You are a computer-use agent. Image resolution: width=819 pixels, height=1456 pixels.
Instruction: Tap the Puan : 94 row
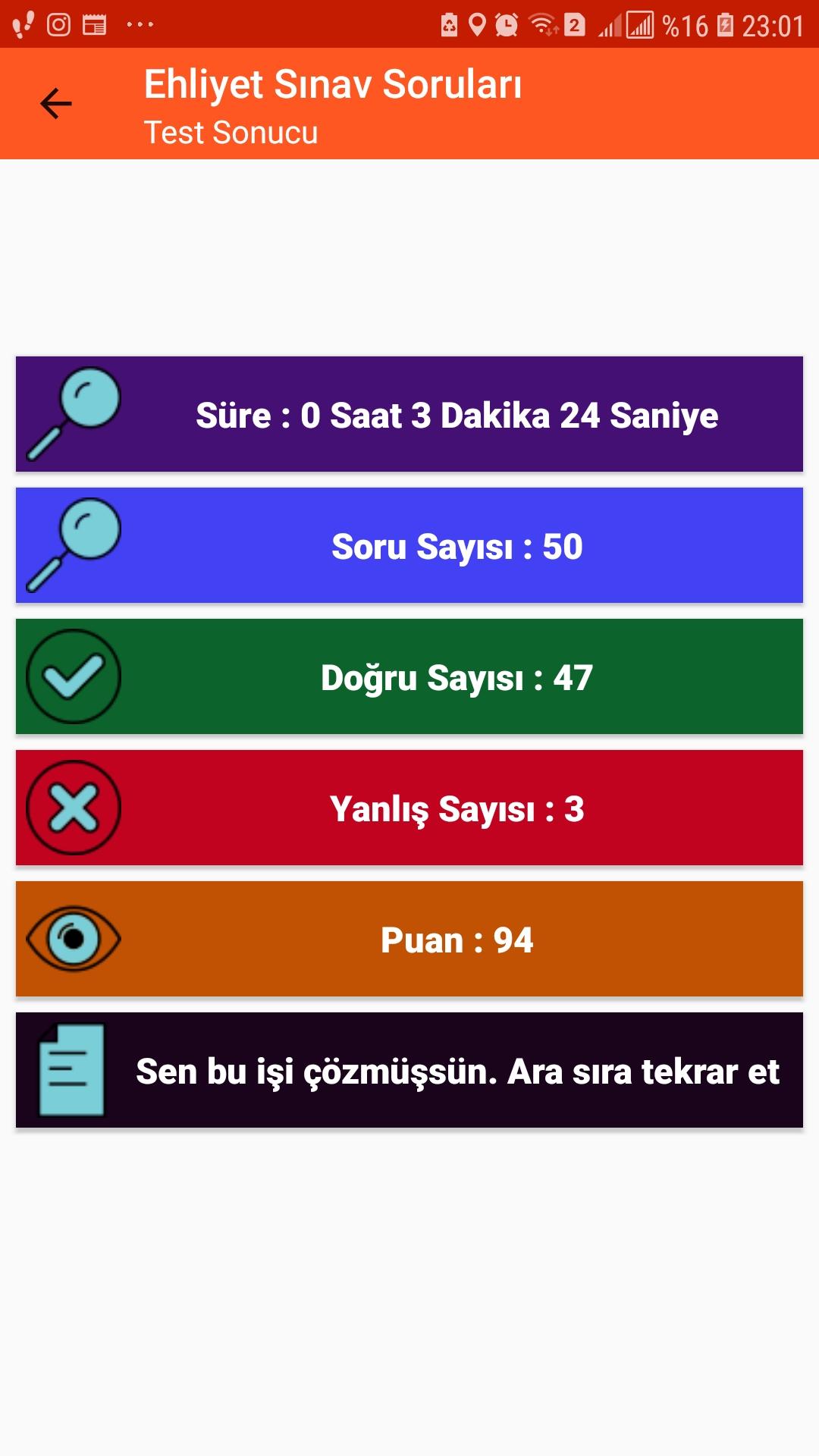pyautogui.click(x=409, y=939)
